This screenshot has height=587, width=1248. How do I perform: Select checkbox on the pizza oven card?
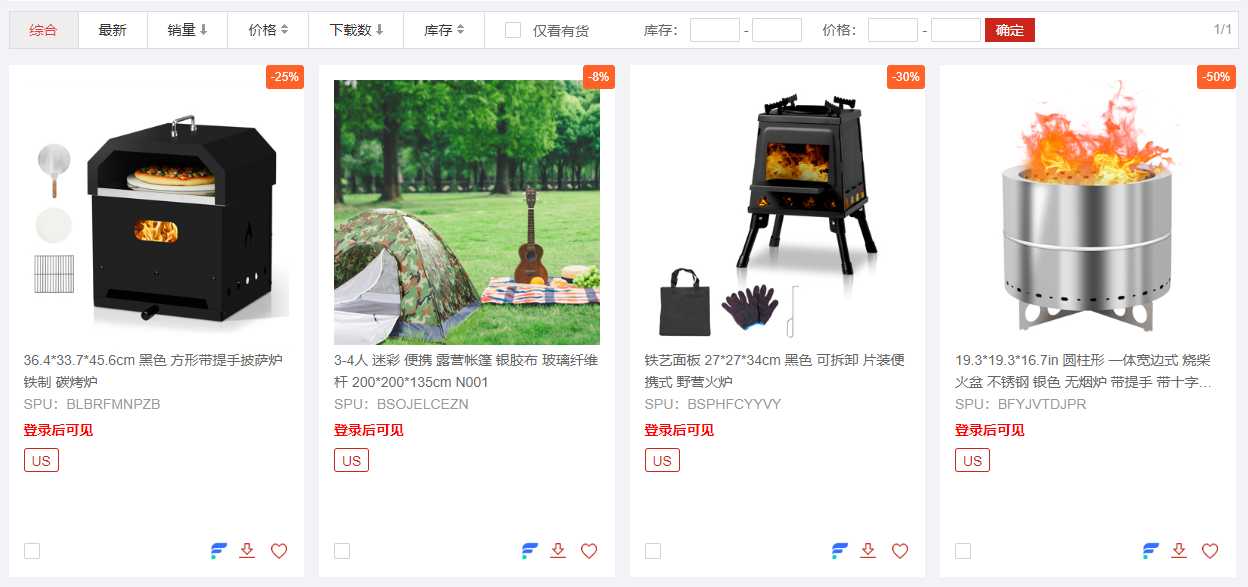pos(32,551)
